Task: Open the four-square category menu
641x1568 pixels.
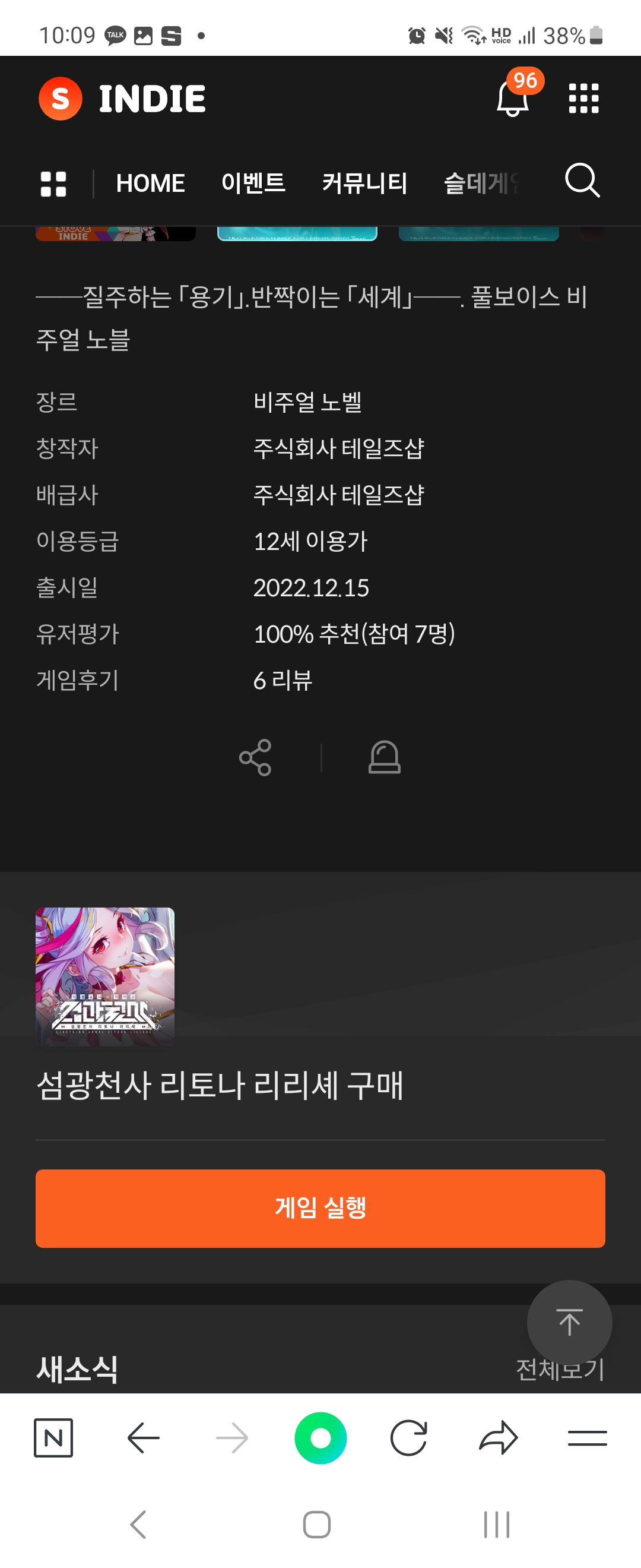Action: (x=53, y=184)
